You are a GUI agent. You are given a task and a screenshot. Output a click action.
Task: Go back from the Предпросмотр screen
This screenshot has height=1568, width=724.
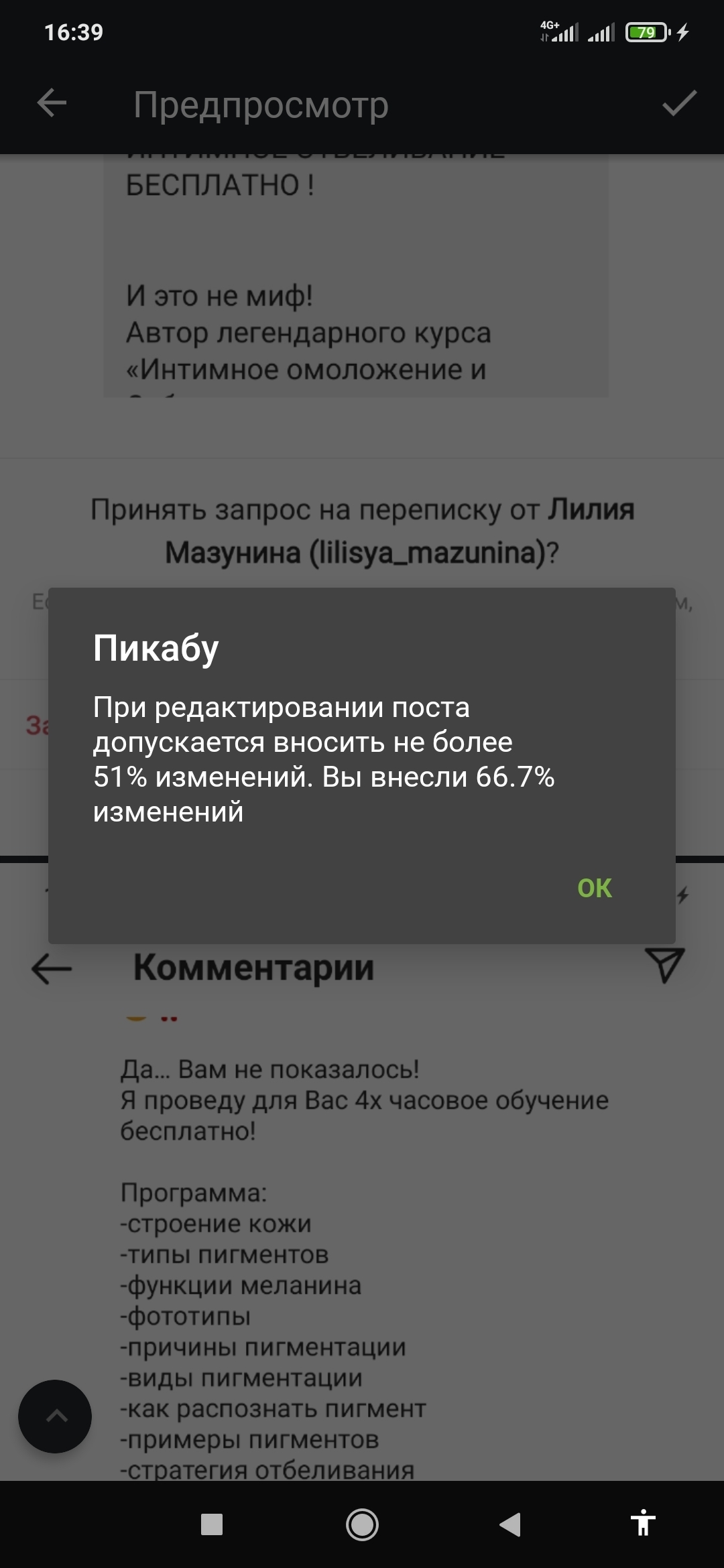pos(52,103)
